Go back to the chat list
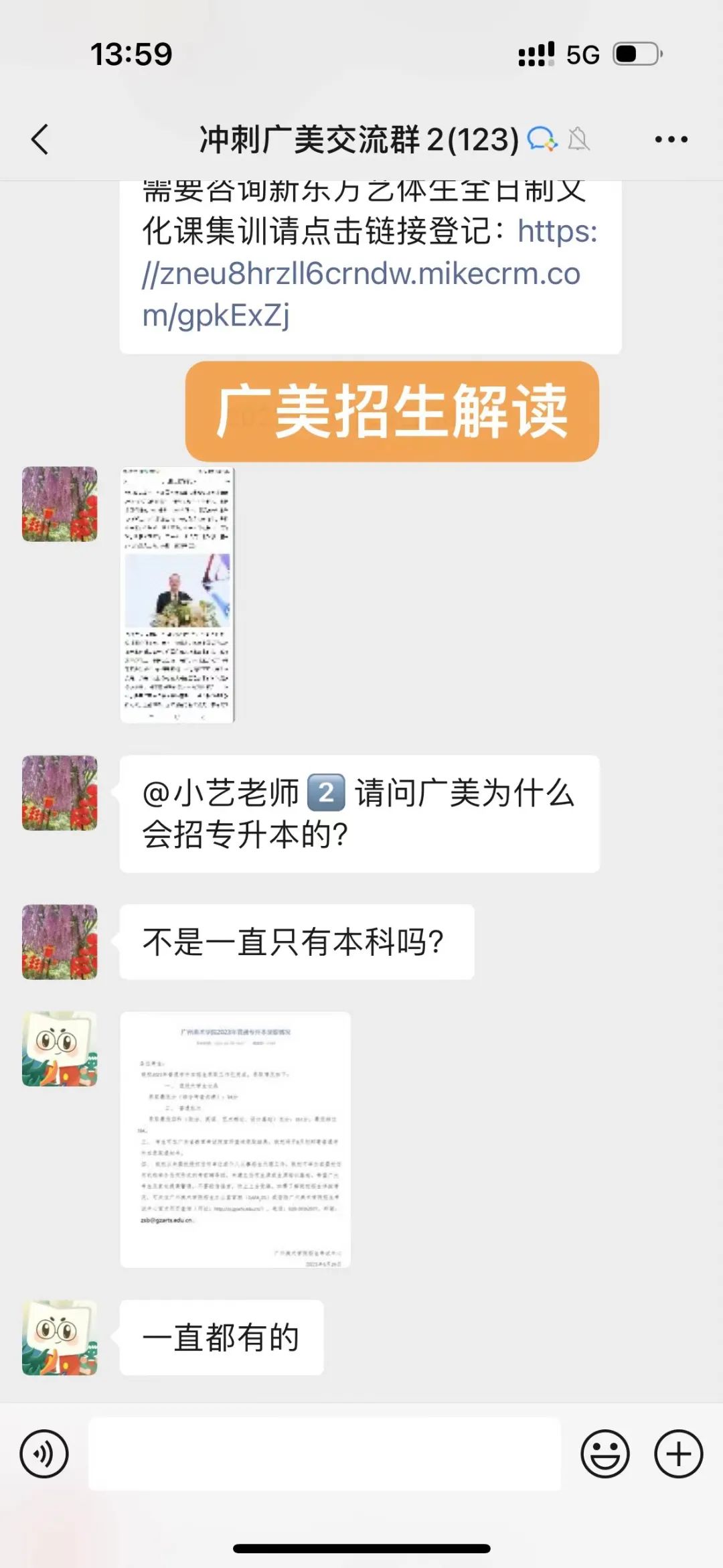This screenshot has width=723, height=1568. point(40,139)
